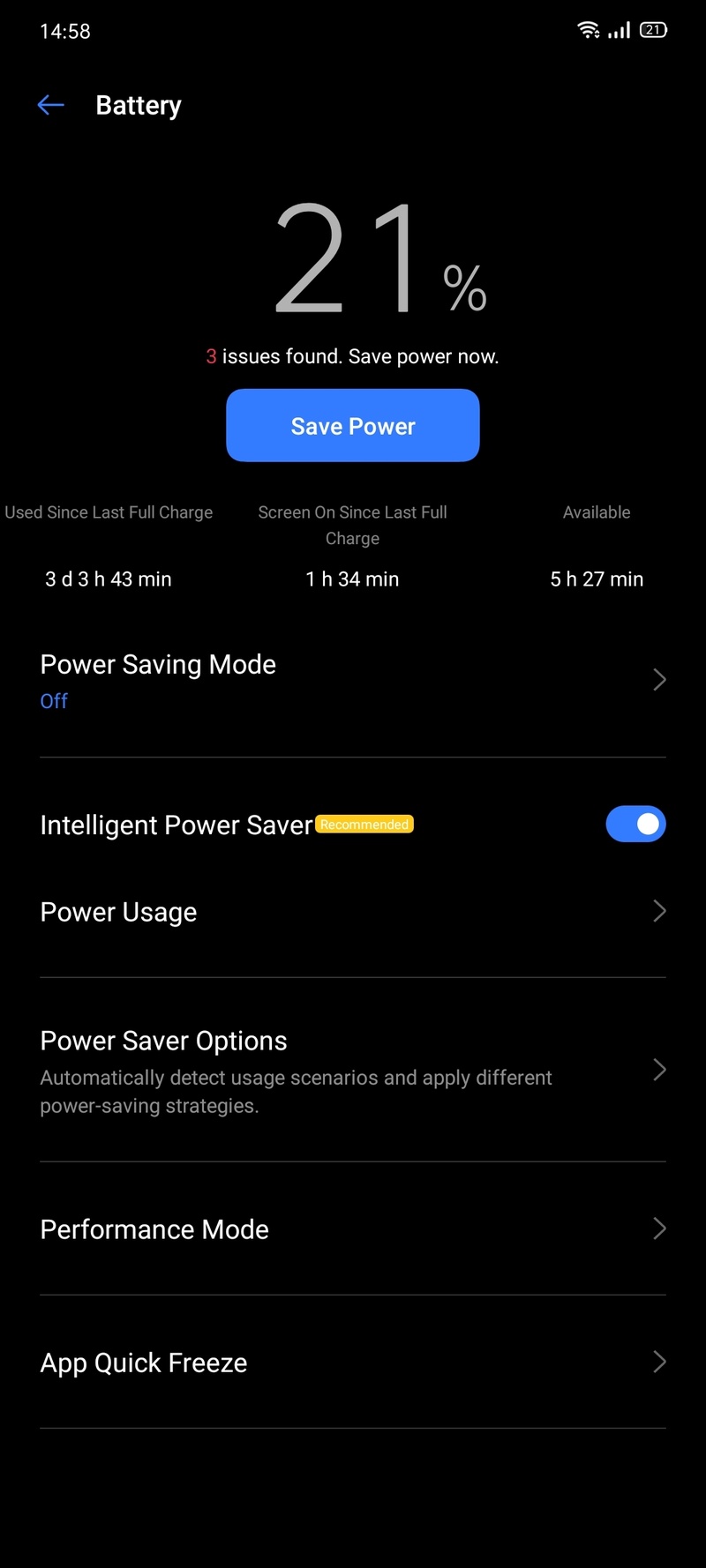The height and width of the screenshot is (1568, 706).
Task: View Power Usage details
Action: pos(353,912)
